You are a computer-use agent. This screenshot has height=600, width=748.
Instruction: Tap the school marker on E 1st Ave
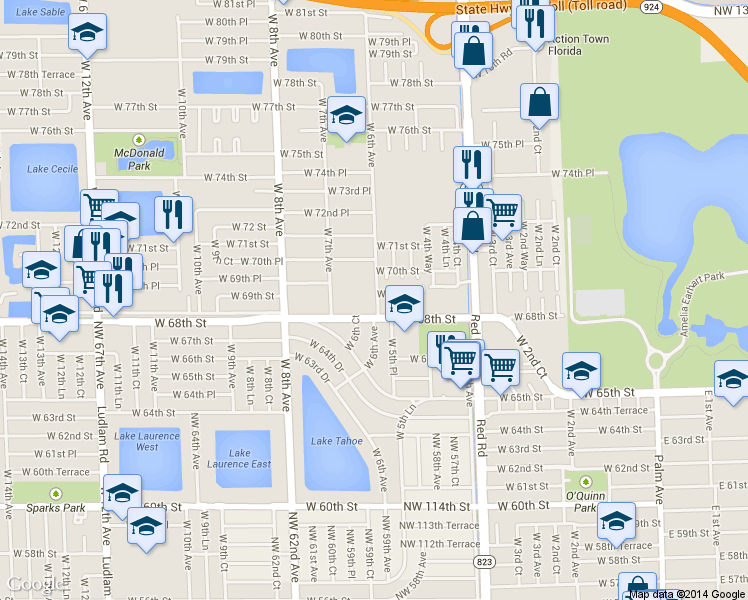click(x=732, y=380)
